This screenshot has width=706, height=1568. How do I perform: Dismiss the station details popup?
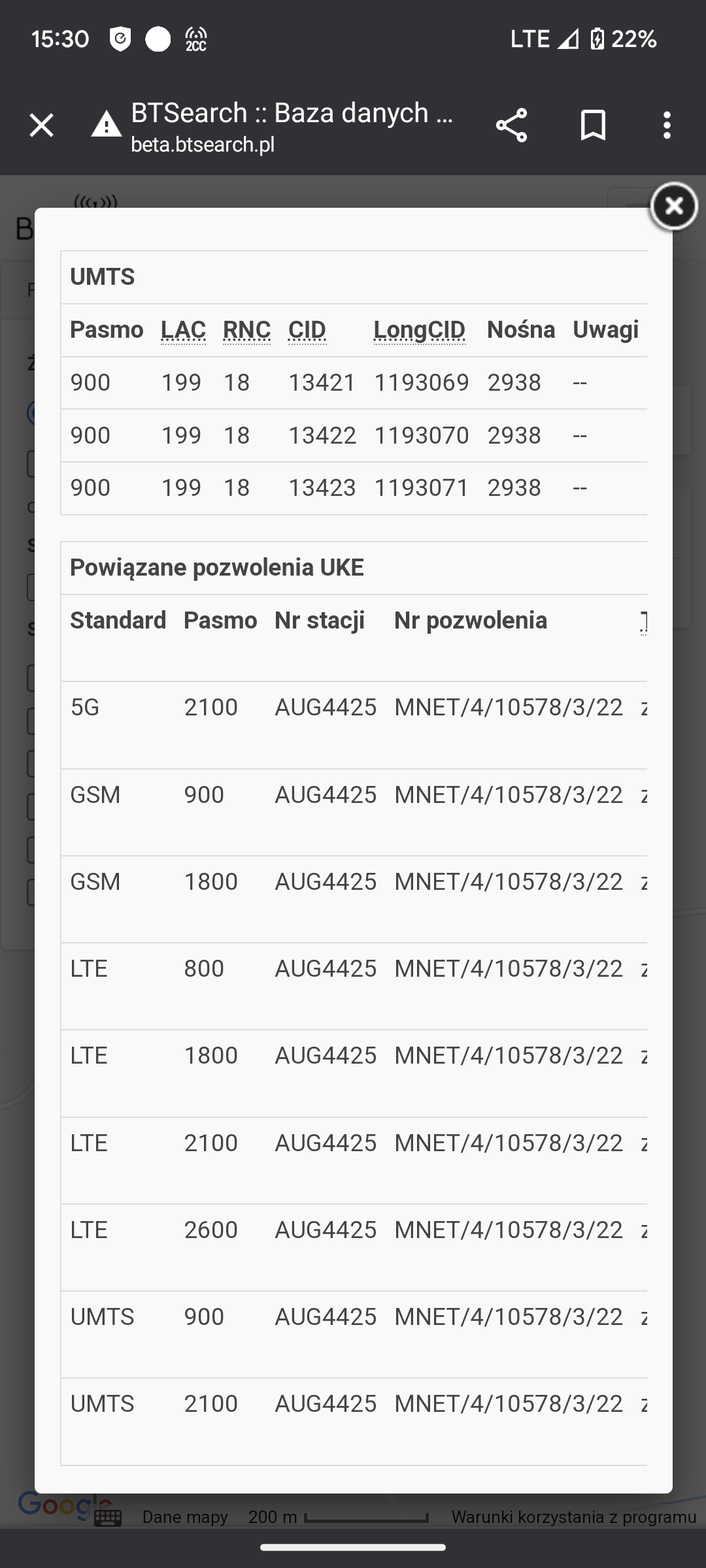point(674,206)
